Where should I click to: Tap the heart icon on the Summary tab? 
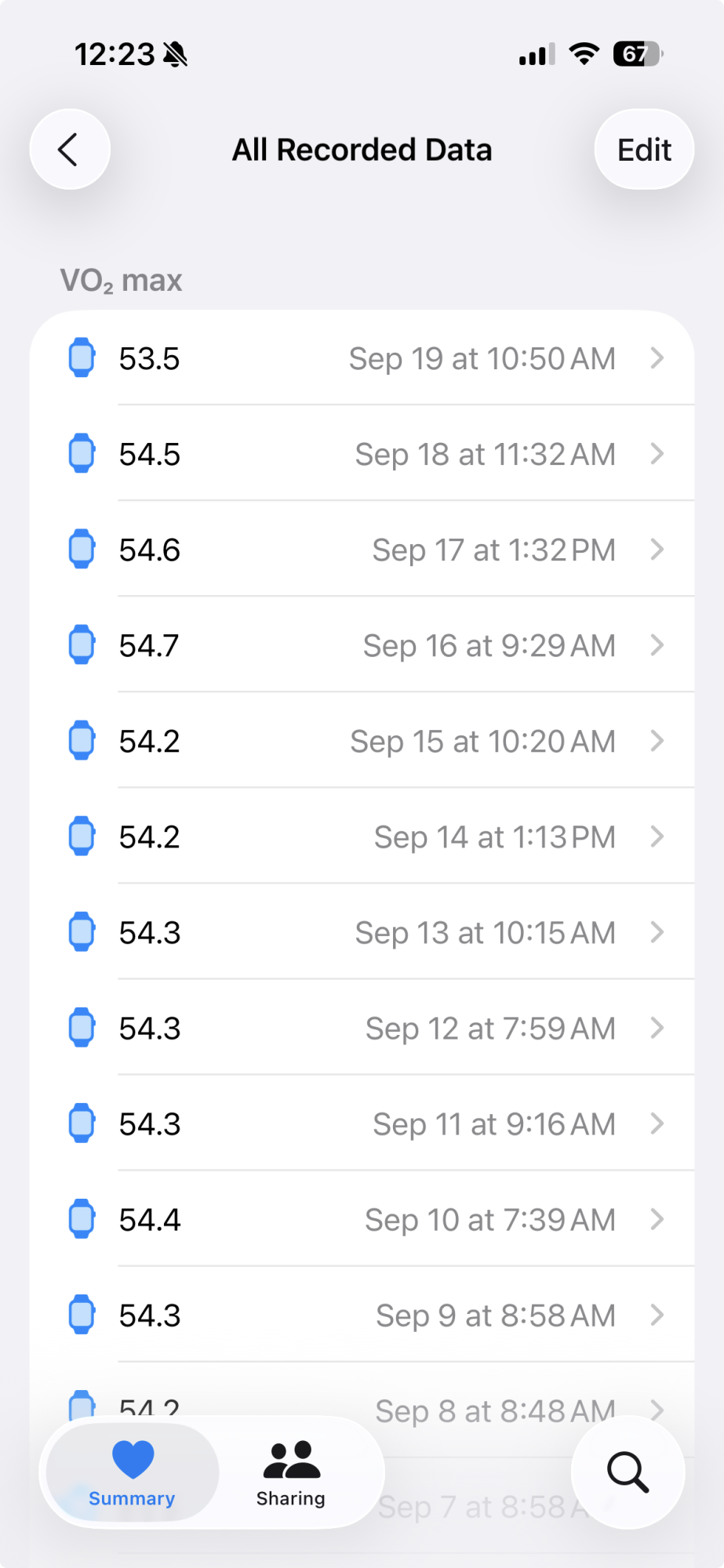click(x=130, y=1454)
